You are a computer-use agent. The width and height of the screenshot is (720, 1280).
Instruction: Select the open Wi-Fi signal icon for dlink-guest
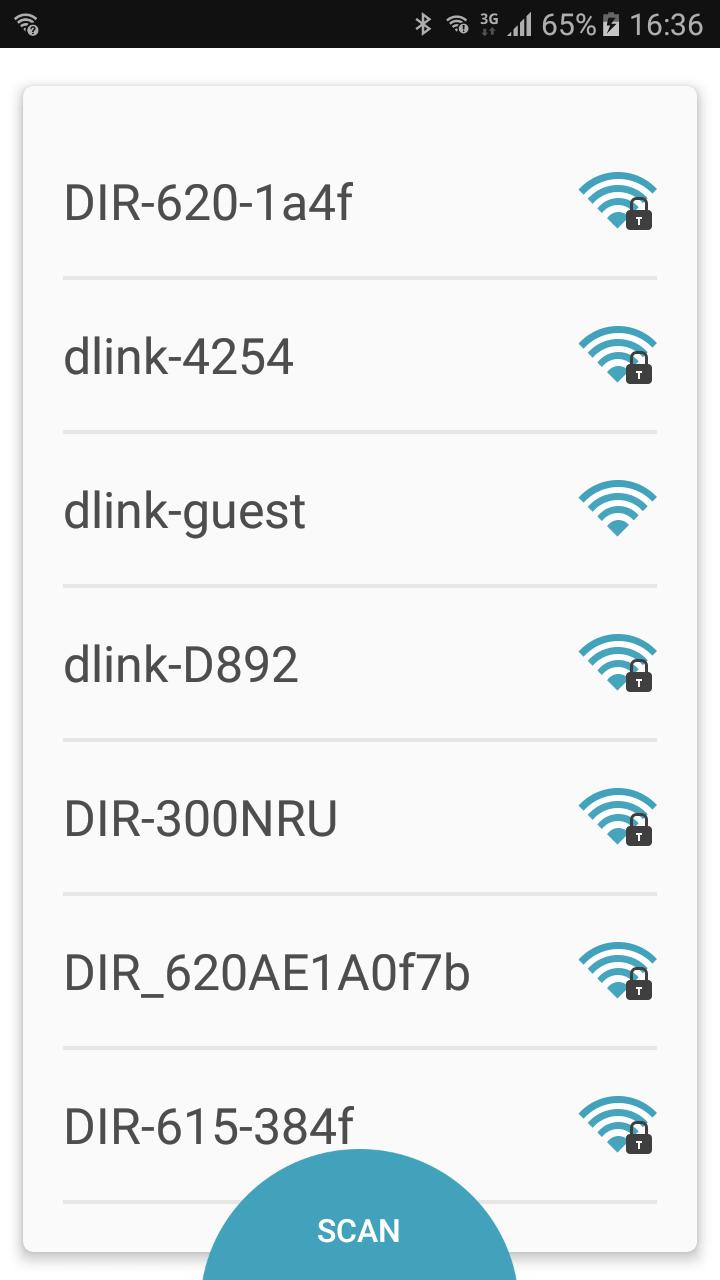point(617,508)
